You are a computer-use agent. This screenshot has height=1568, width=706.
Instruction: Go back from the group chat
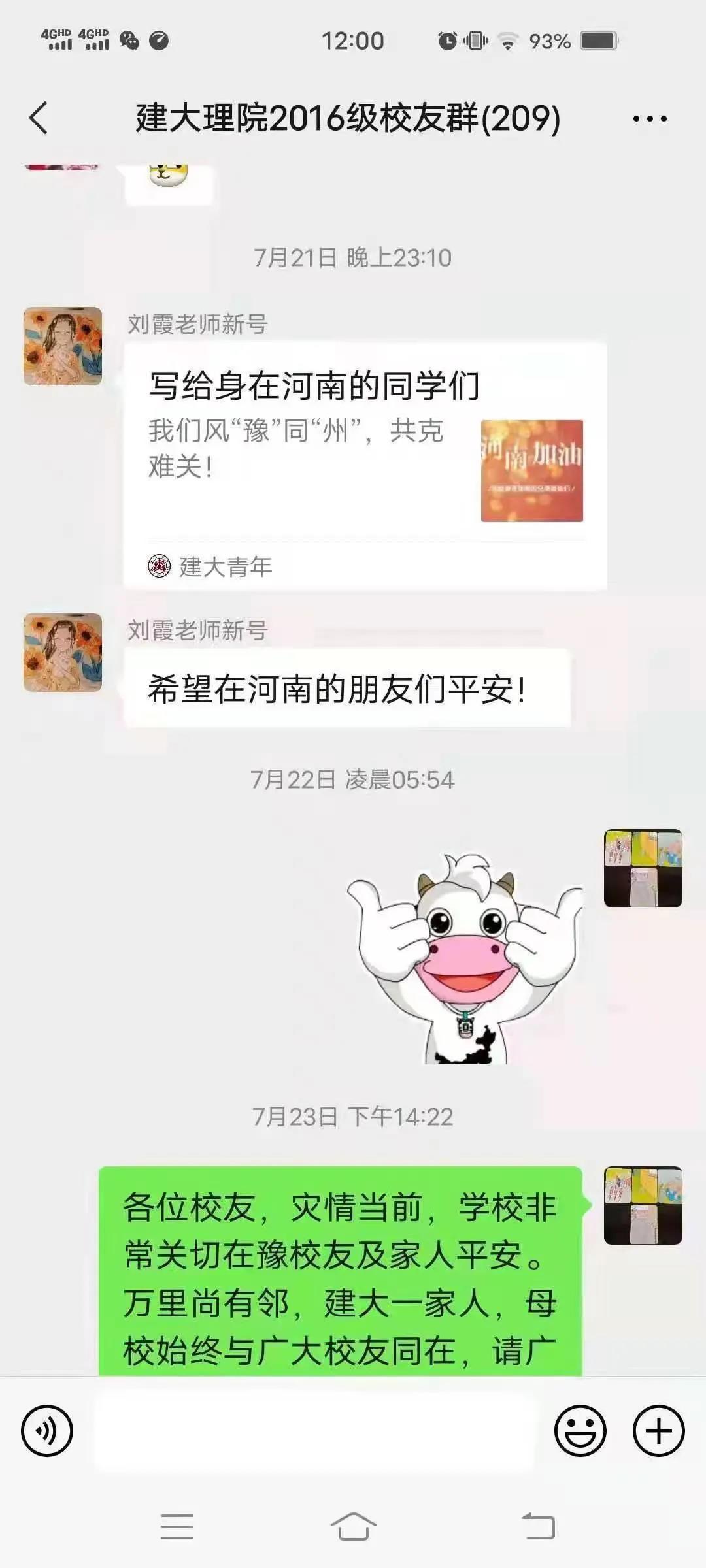(39, 118)
